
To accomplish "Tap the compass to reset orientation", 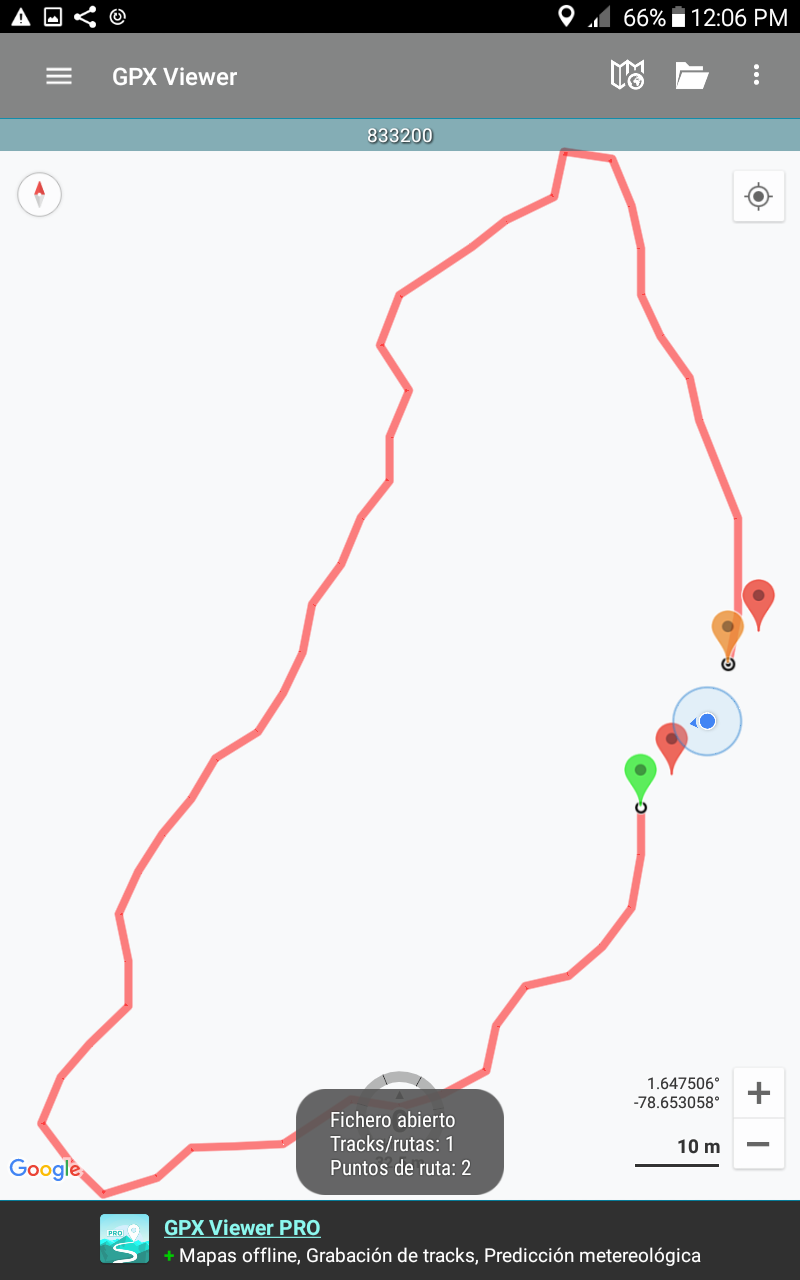I will [x=40, y=194].
